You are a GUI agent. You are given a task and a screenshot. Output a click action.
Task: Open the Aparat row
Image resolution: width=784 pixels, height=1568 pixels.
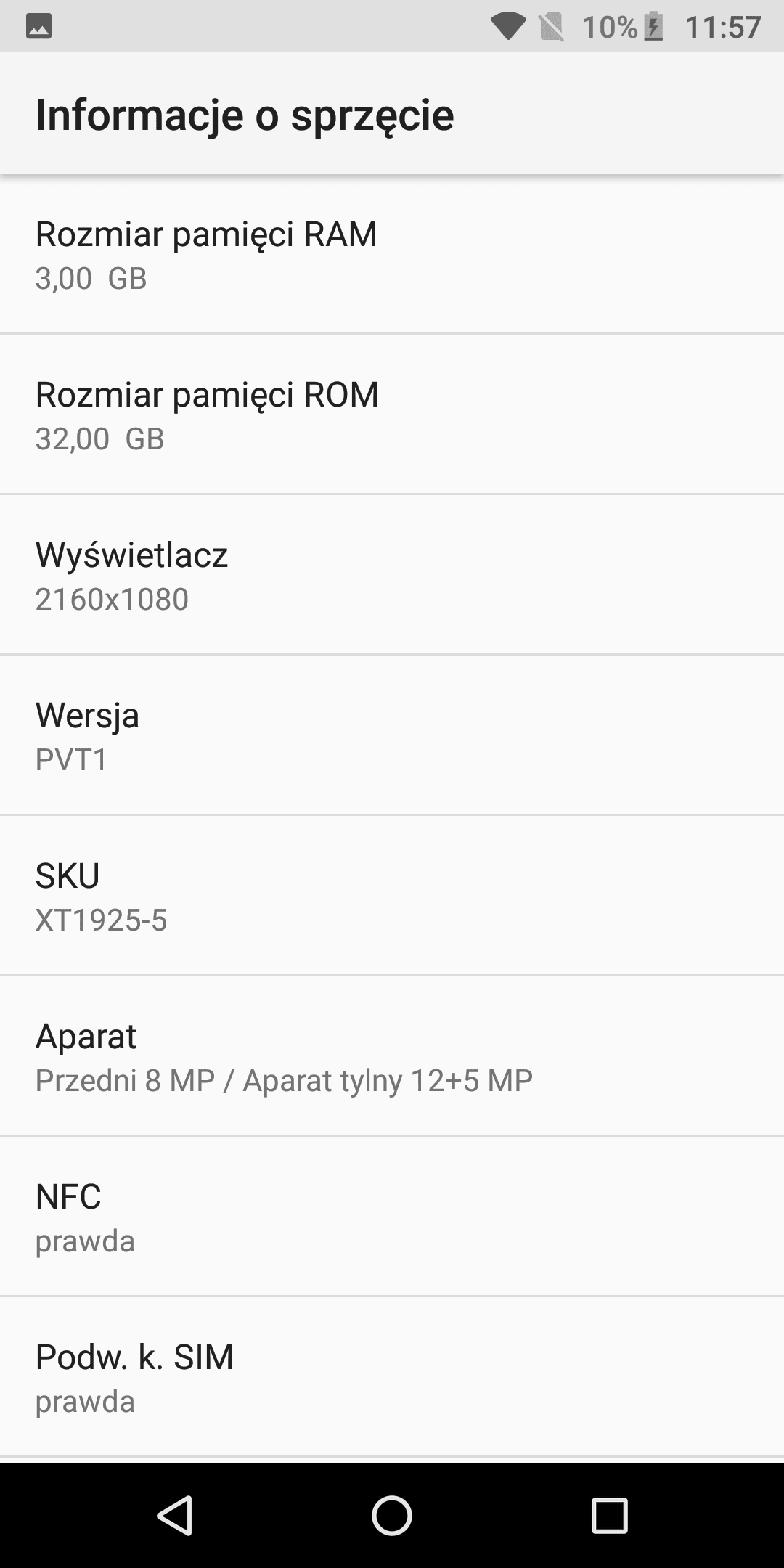[392, 1056]
